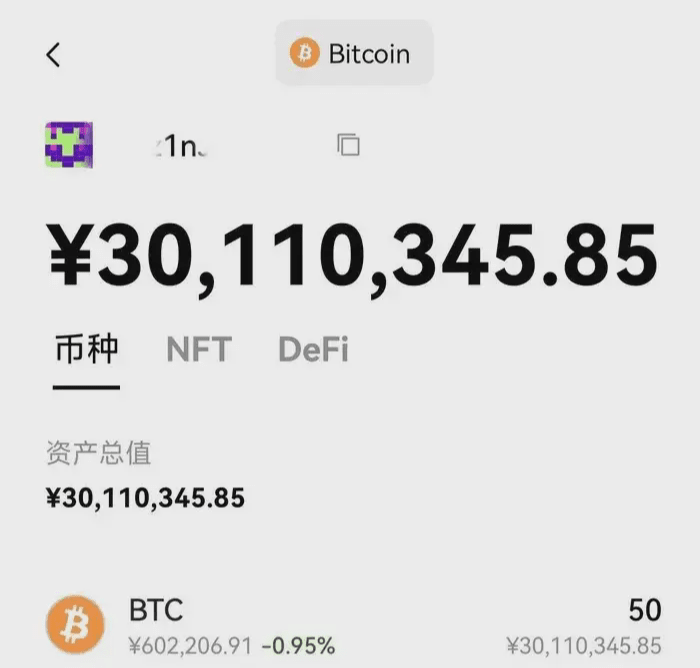Switch to the DeFi tab
Screen dimensions: 700x668
pyautogui.click(x=313, y=350)
